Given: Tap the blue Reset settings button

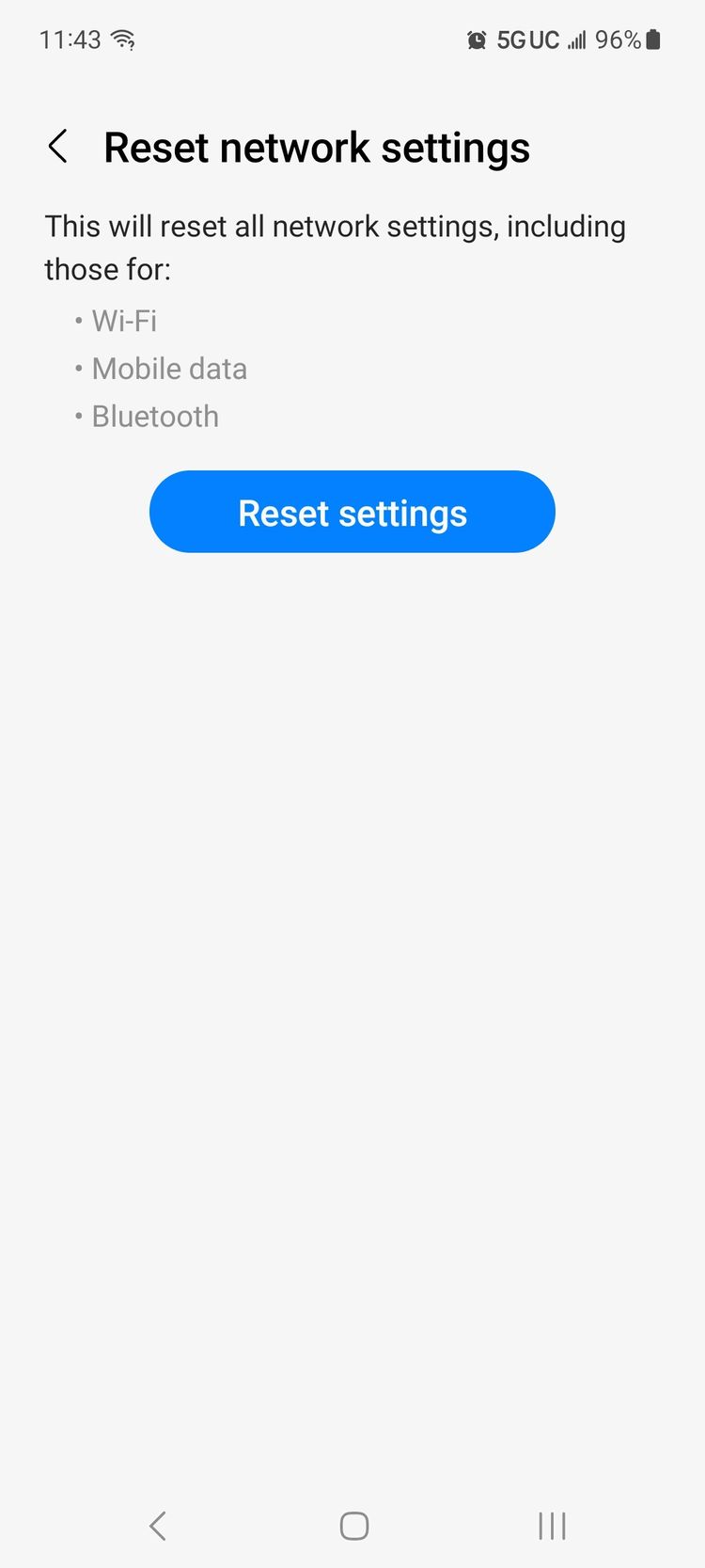Looking at the screenshot, I should pos(352,512).
